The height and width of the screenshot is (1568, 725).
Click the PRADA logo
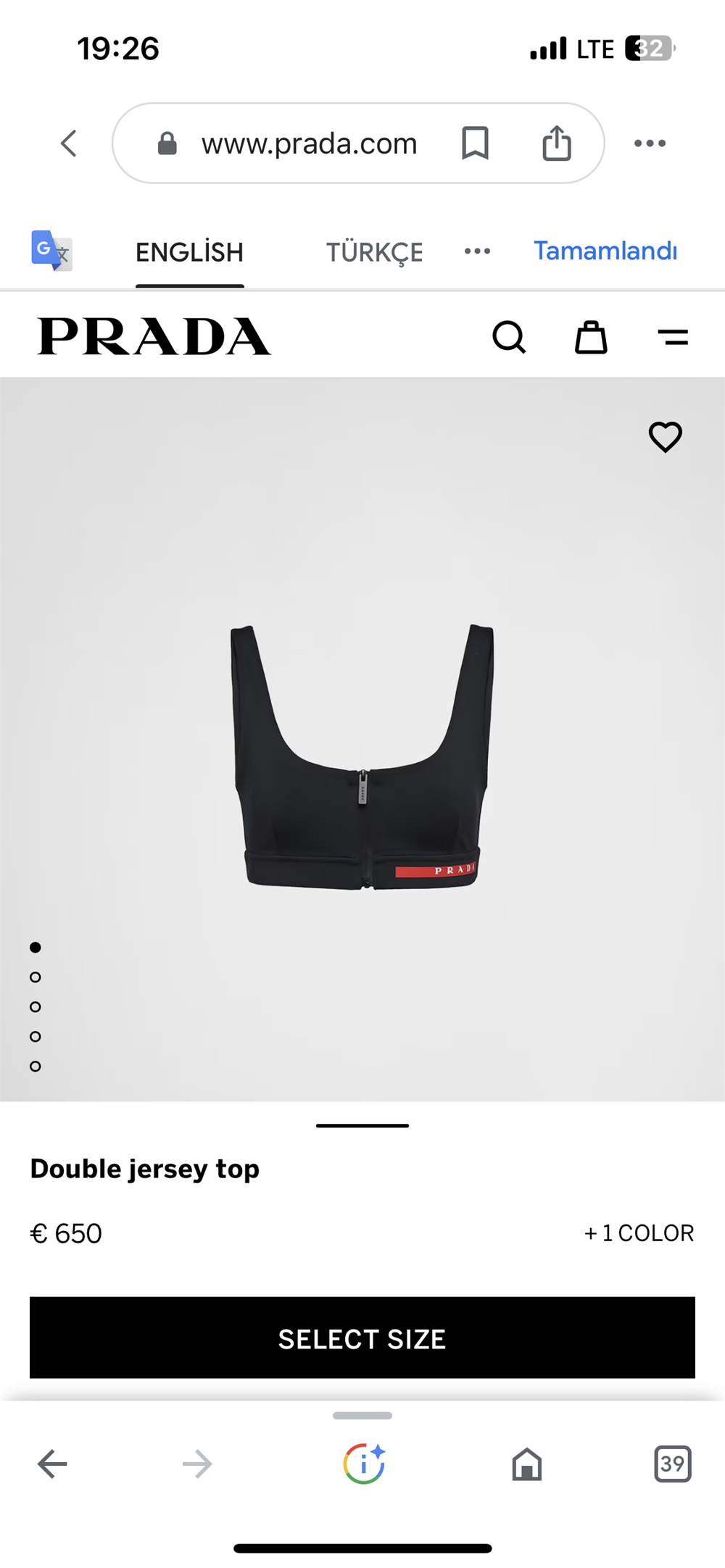pos(154,336)
